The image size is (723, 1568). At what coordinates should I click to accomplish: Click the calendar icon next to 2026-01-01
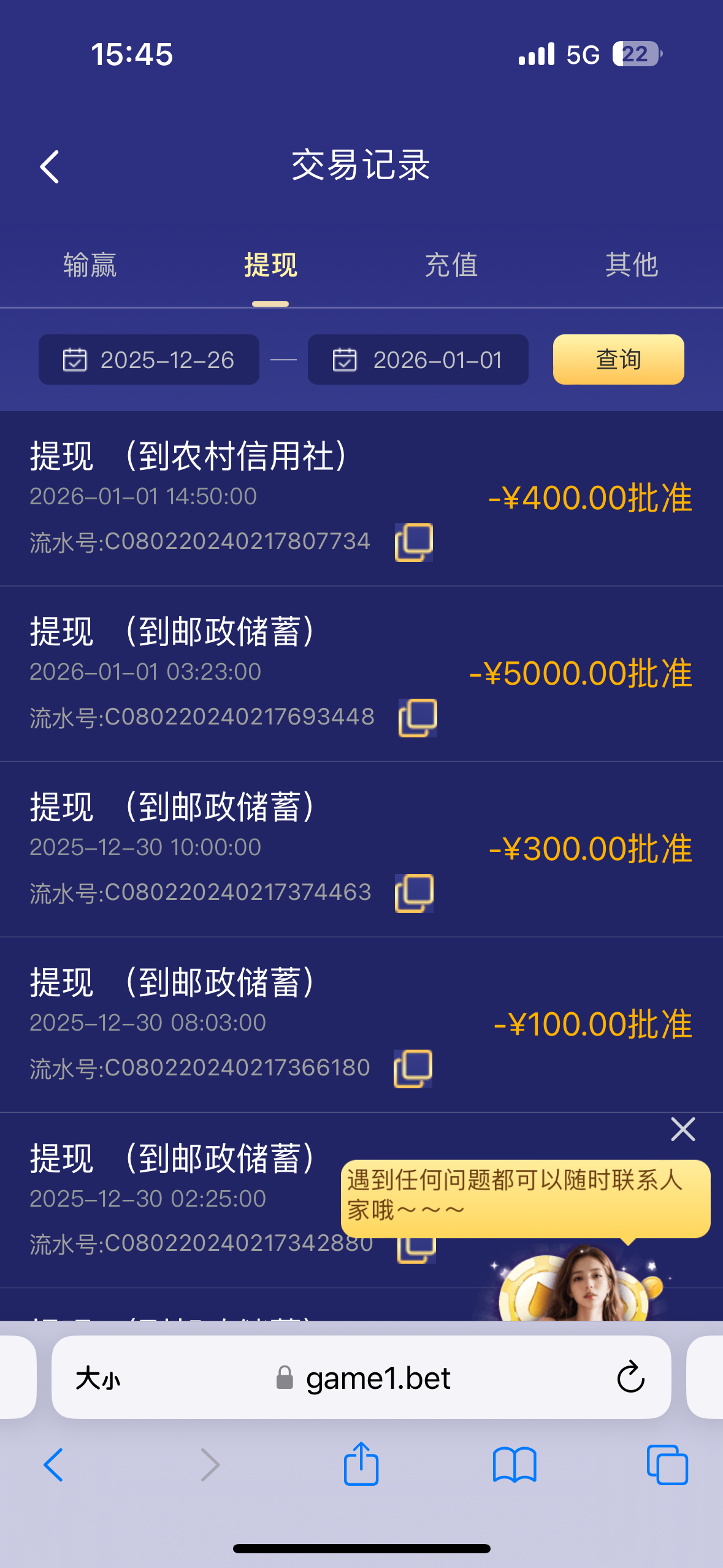coord(344,361)
